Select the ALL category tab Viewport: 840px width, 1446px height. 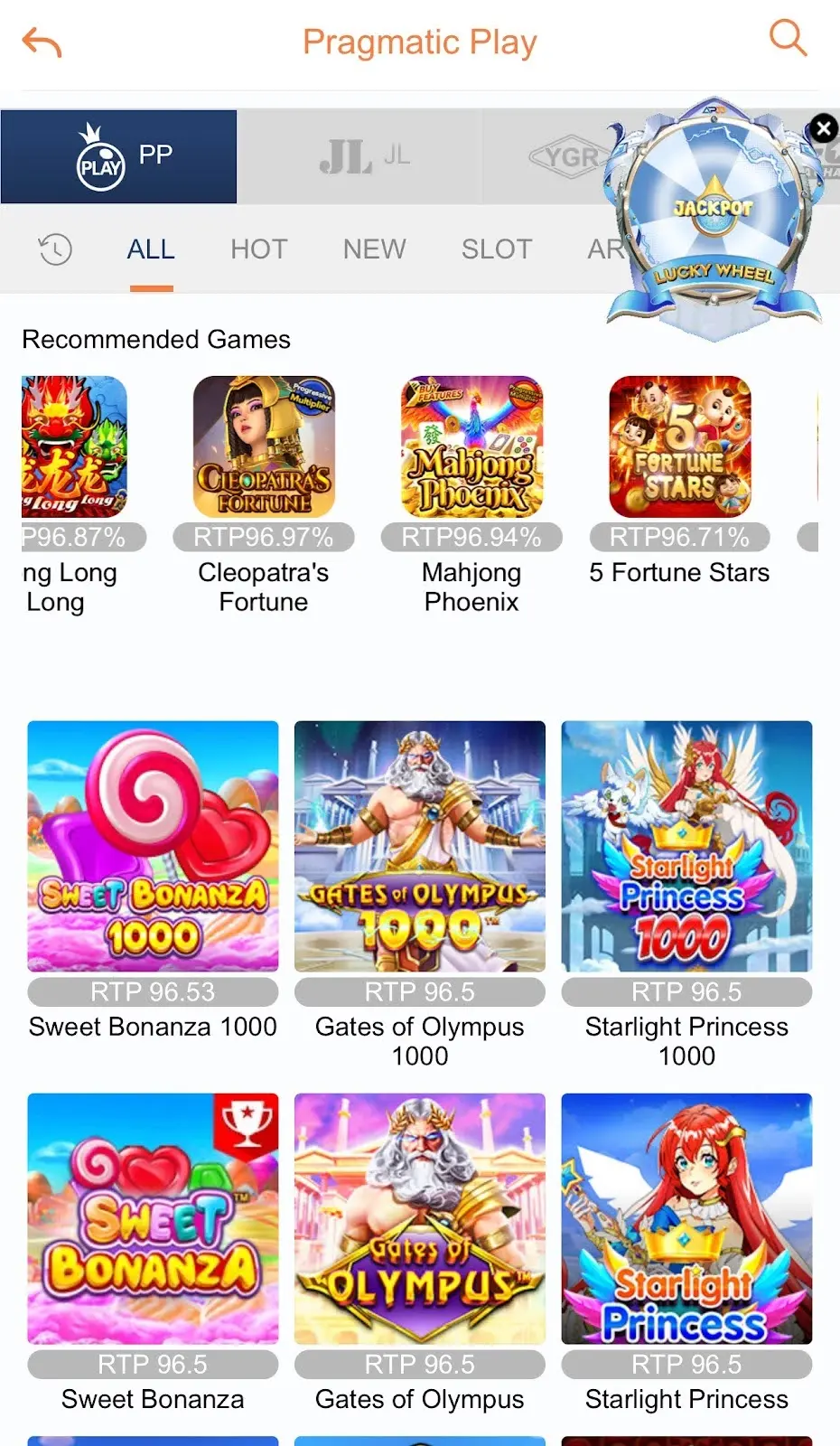coord(151,249)
